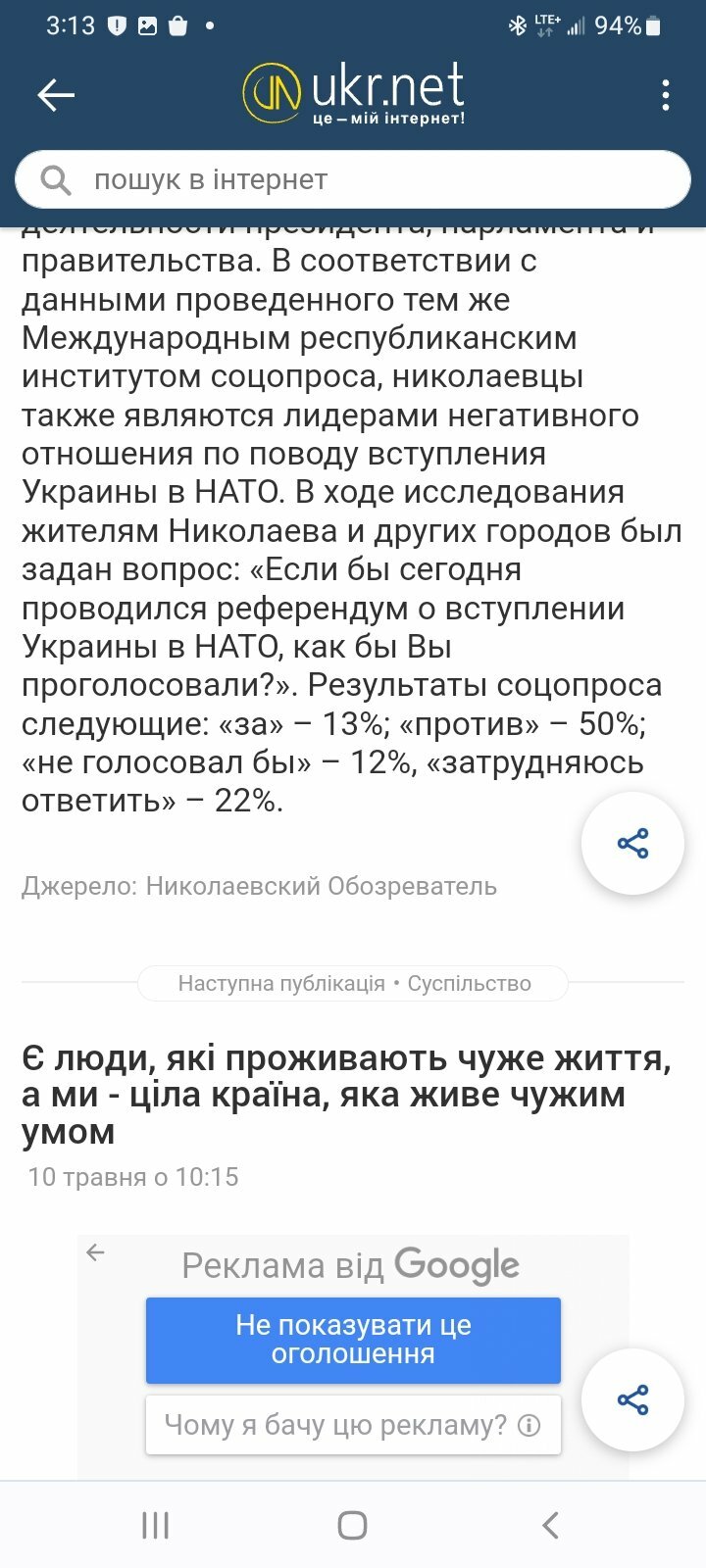Open the next article 'Є люди, які проживають чуже життя'
The width and height of the screenshot is (706, 1568).
click(346, 1095)
